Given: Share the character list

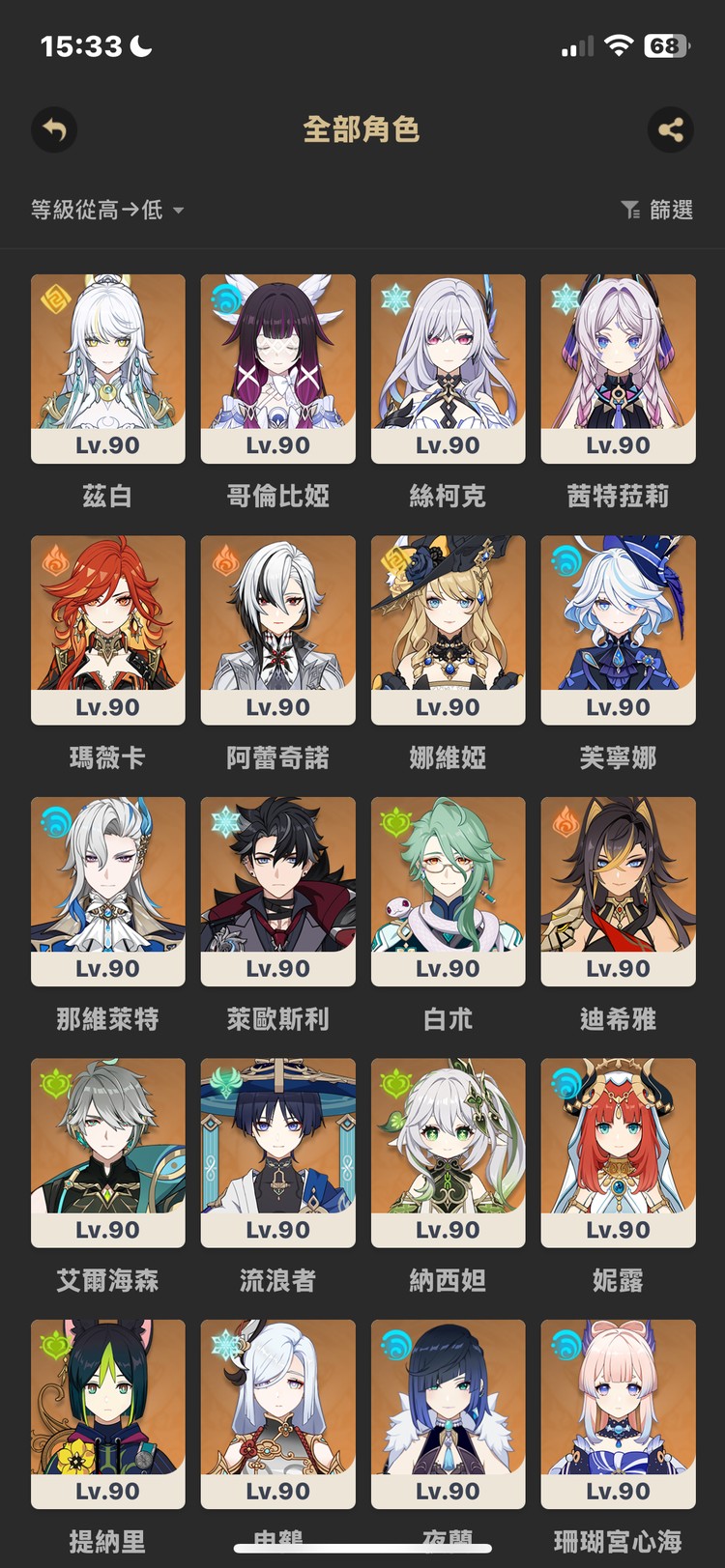Looking at the screenshot, I should click(x=670, y=129).
